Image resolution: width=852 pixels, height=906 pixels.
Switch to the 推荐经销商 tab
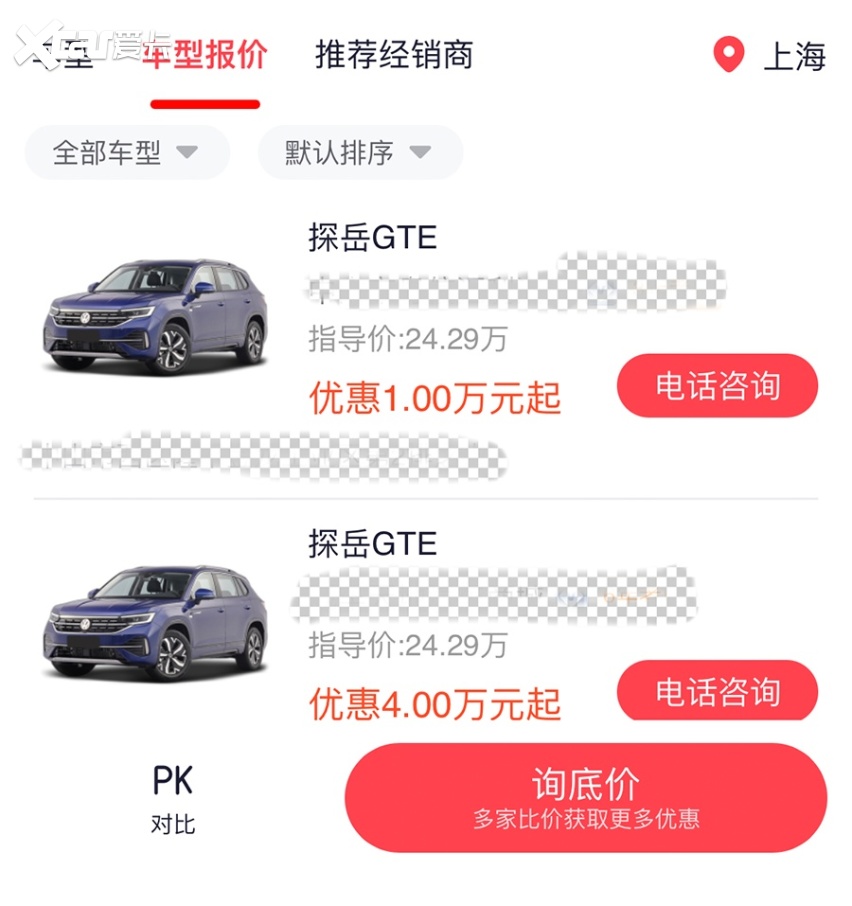point(393,54)
